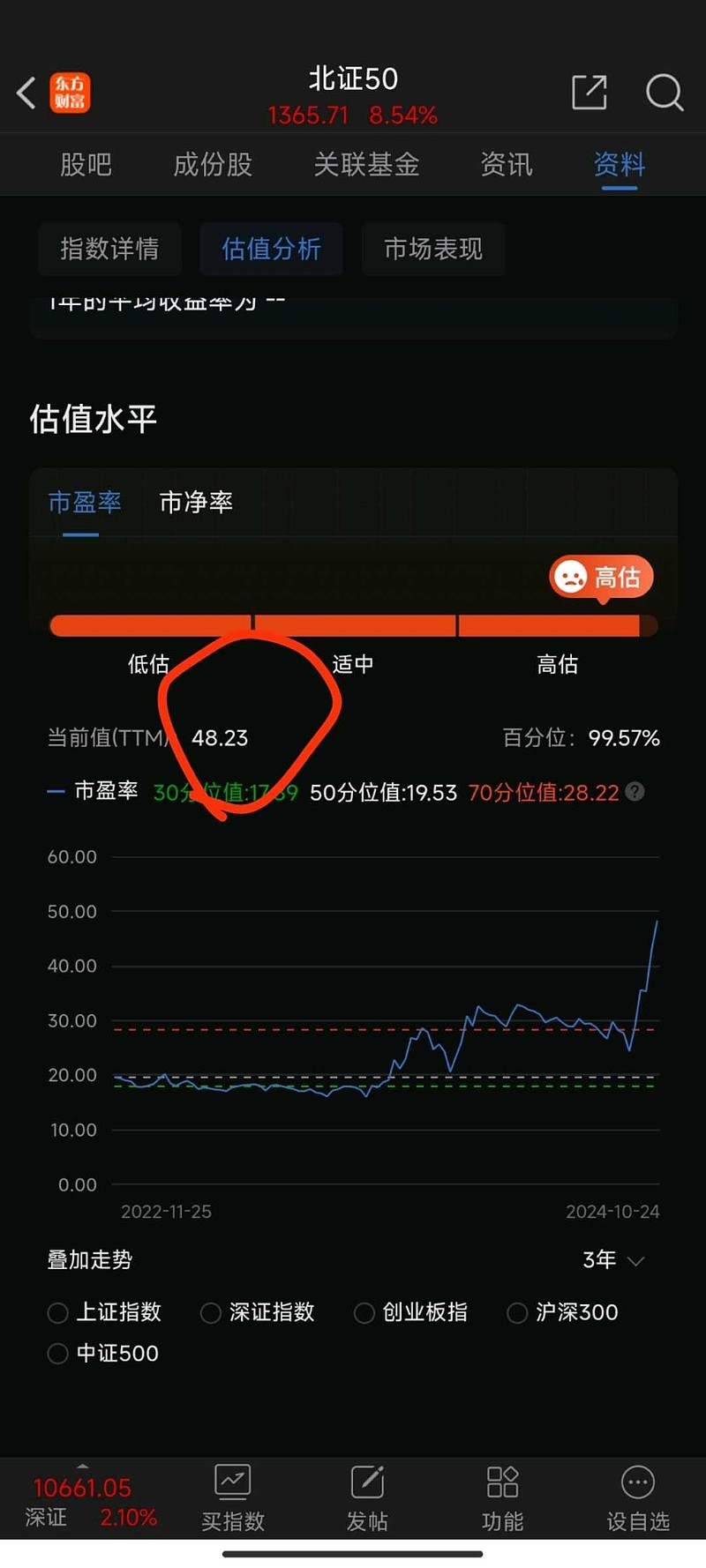The image size is (706, 1568).
Task: Tap the 指数详情 button
Action: point(109,250)
